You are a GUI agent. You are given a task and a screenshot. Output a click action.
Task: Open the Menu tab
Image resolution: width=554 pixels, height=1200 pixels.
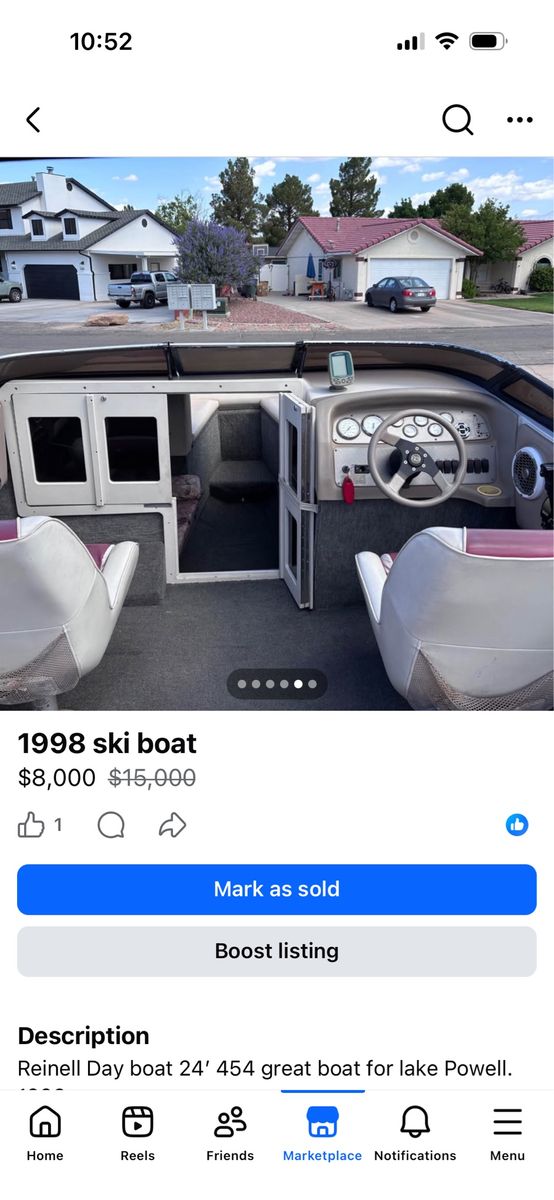click(x=507, y=1133)
